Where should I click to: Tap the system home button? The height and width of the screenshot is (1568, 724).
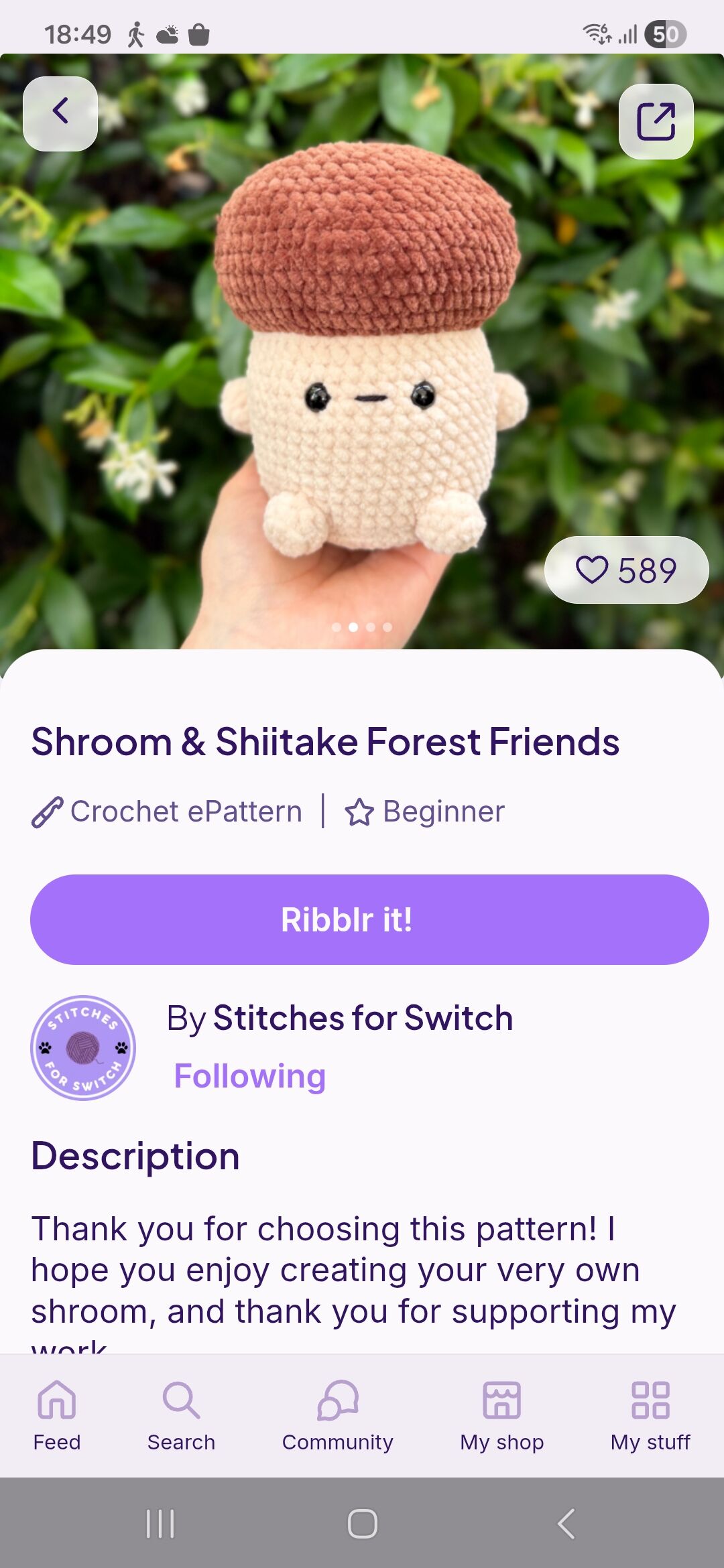click(362, 1524)
